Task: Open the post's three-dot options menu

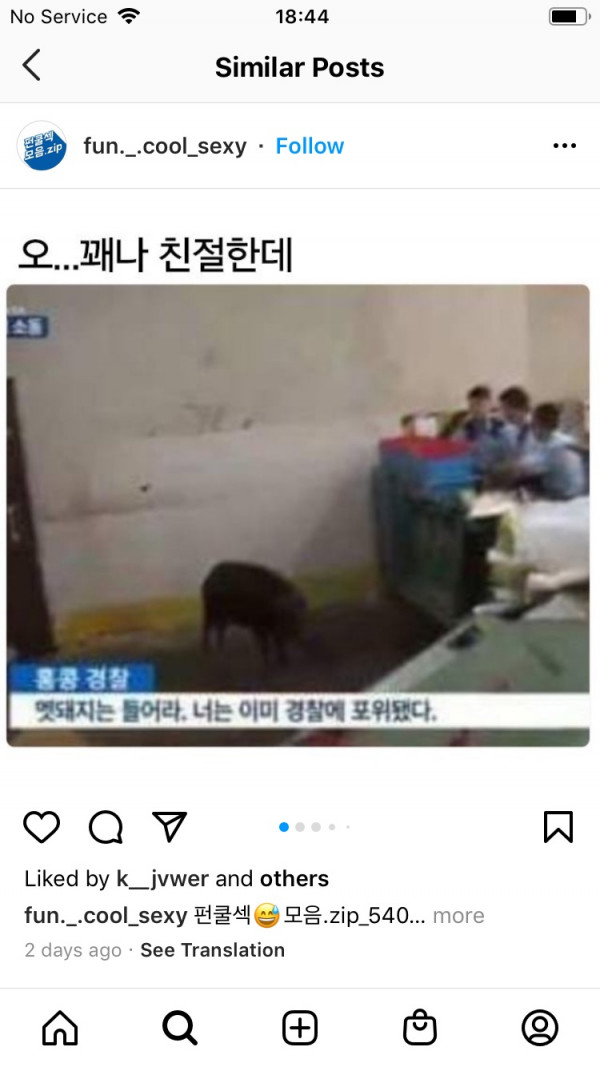Action: pyautogui.click(x=564, y=146)
